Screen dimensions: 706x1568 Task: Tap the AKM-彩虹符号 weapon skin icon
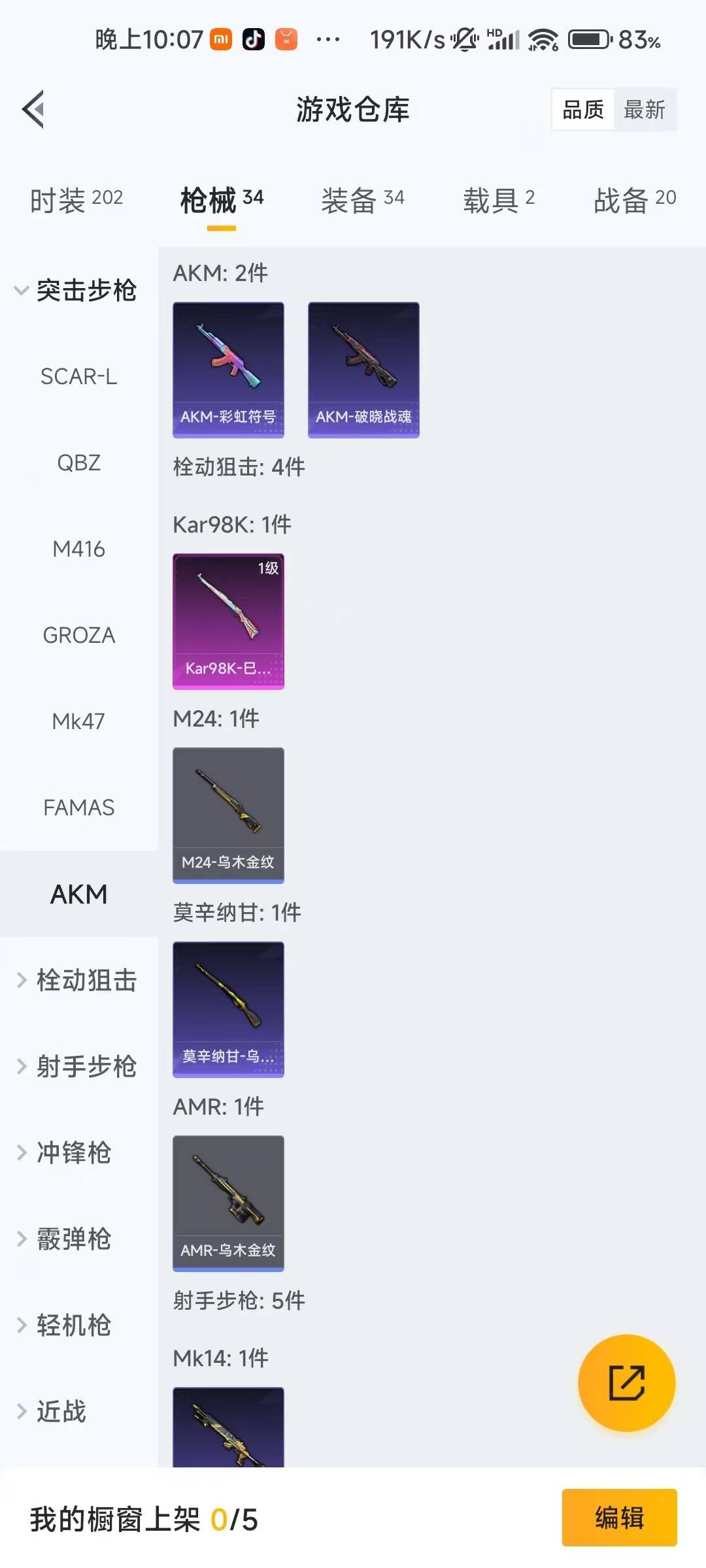[x=227, y=369]
